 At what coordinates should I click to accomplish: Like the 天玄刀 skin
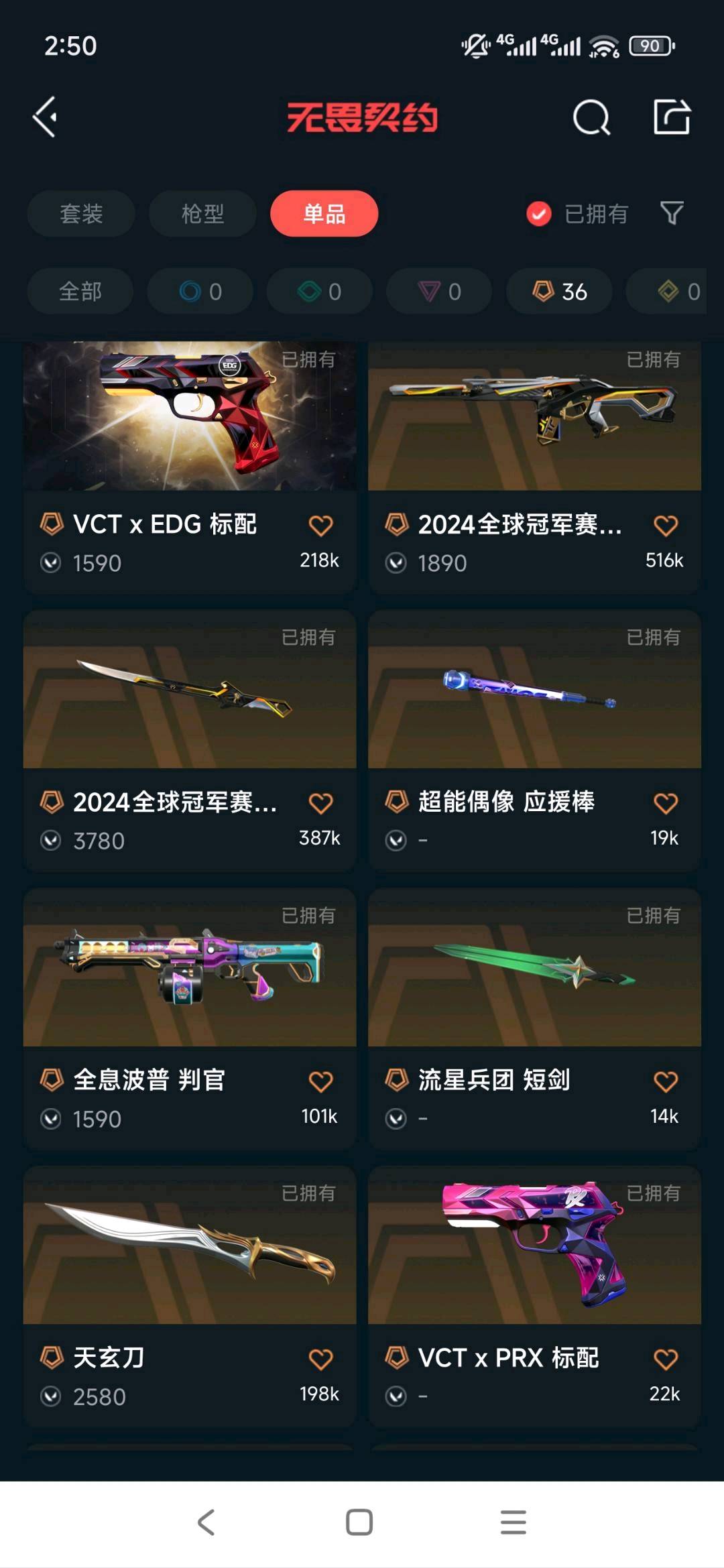coord(320,1359)
